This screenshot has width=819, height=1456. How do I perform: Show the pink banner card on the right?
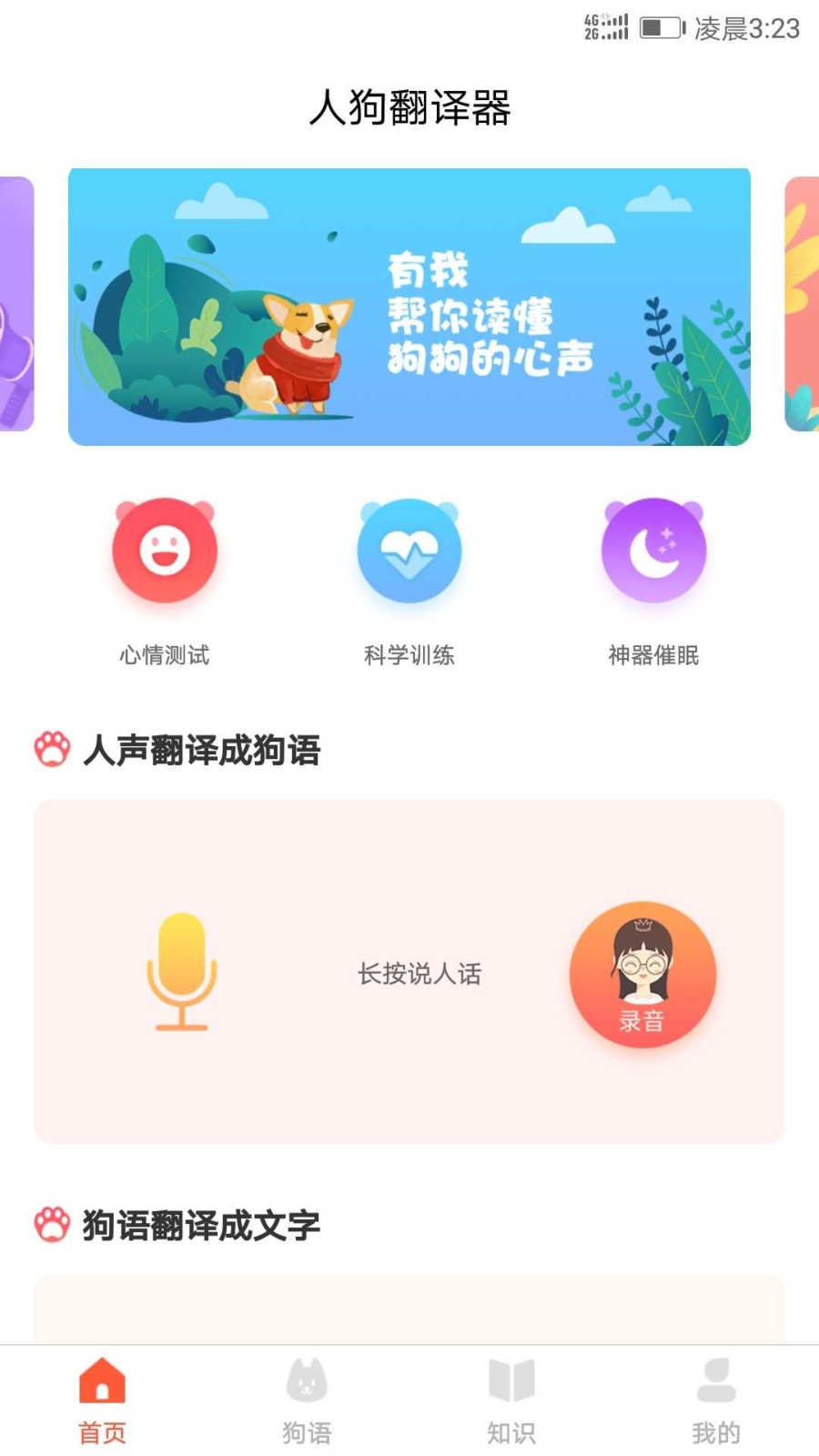point(803,305)
